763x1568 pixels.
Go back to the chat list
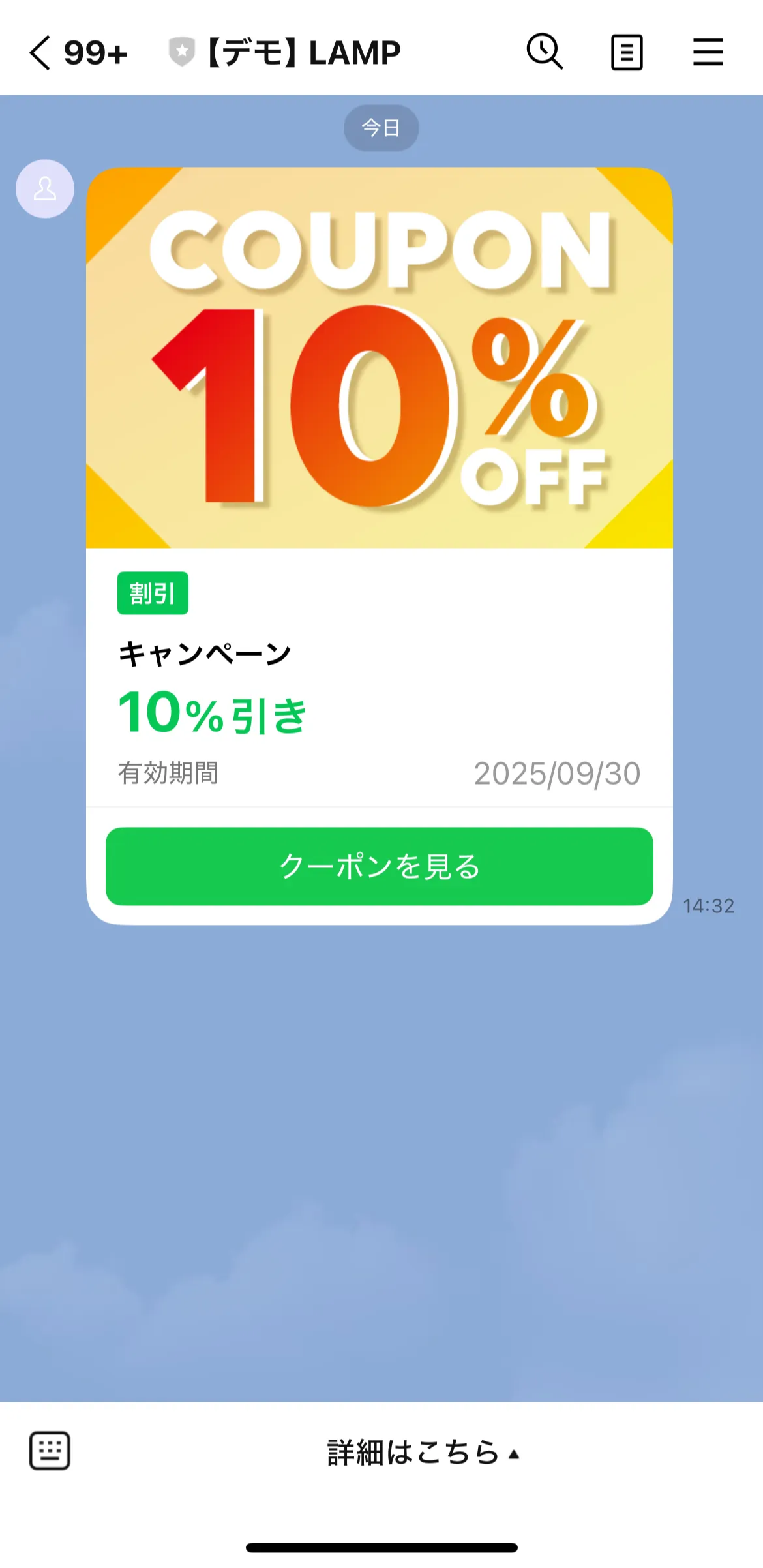click(40, 52)
